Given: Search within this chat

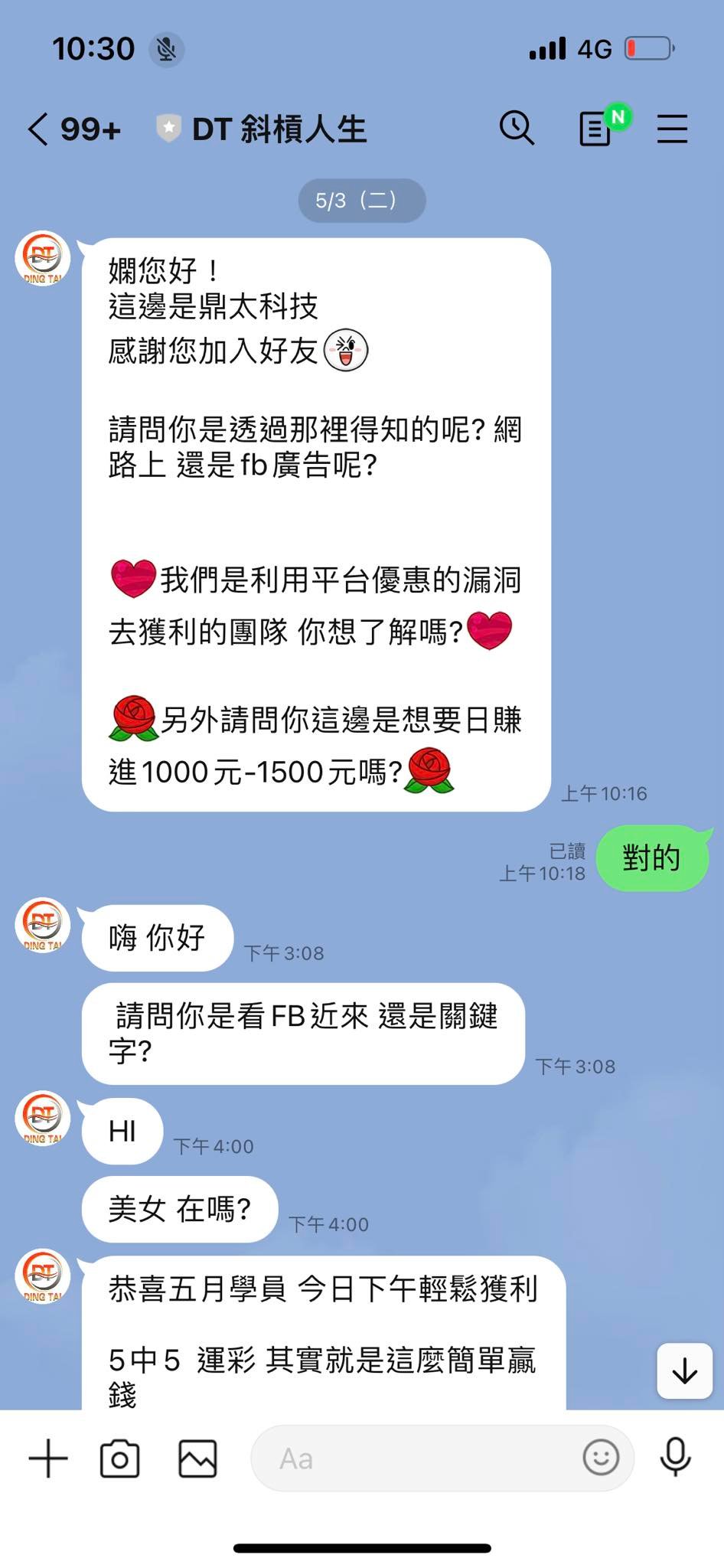Looking at the screenshot, I should pyautogui.click(x=517, y=127).
